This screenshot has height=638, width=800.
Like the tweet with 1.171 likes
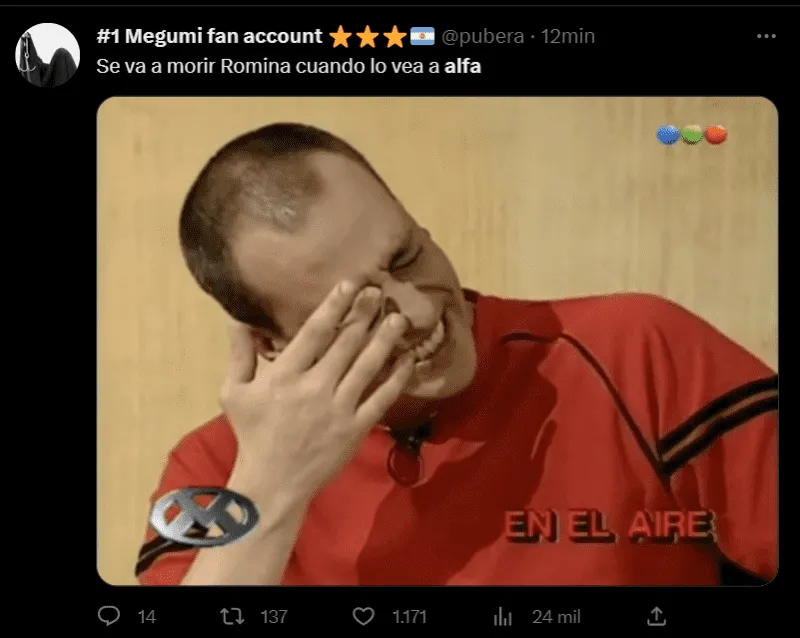point(365,615)
